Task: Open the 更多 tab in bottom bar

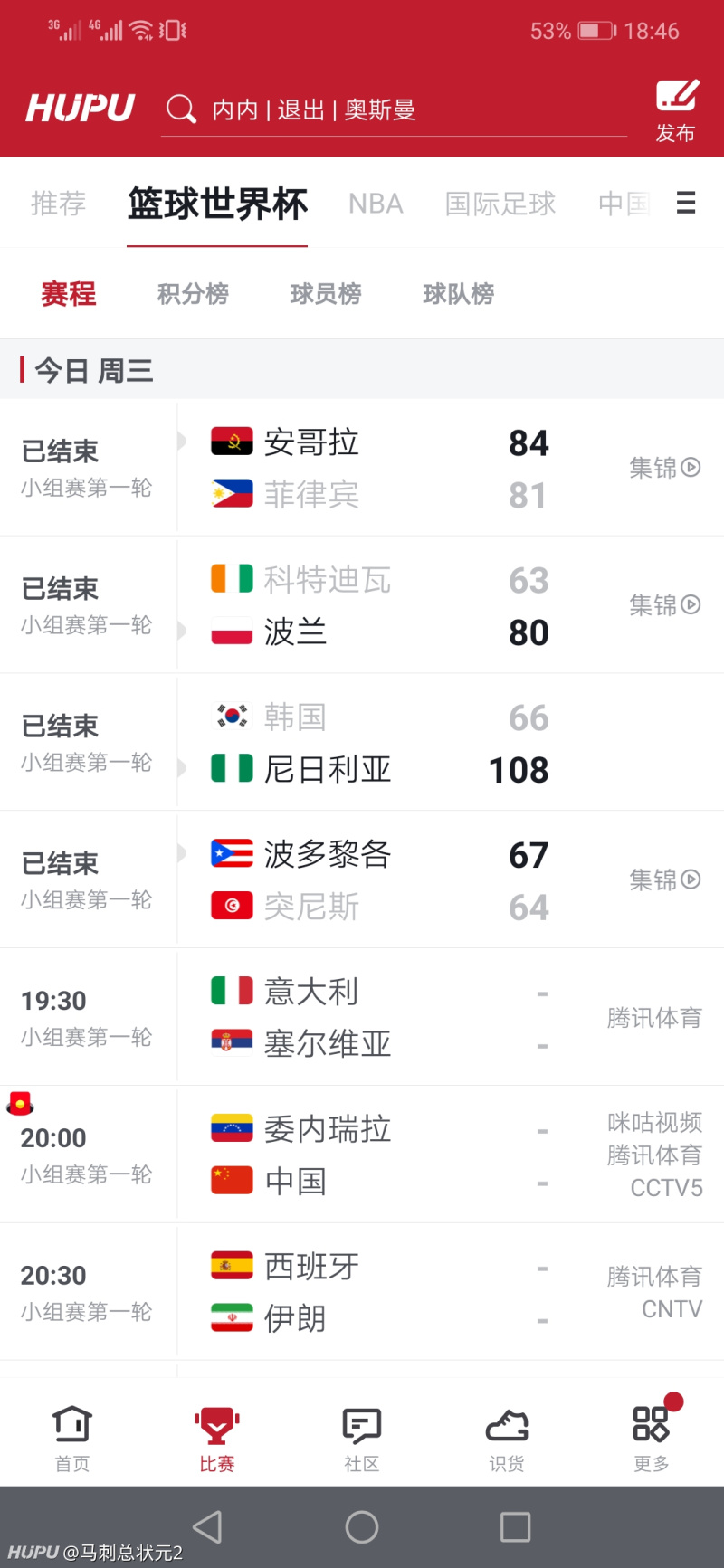Action: (x=652, y=1439)
